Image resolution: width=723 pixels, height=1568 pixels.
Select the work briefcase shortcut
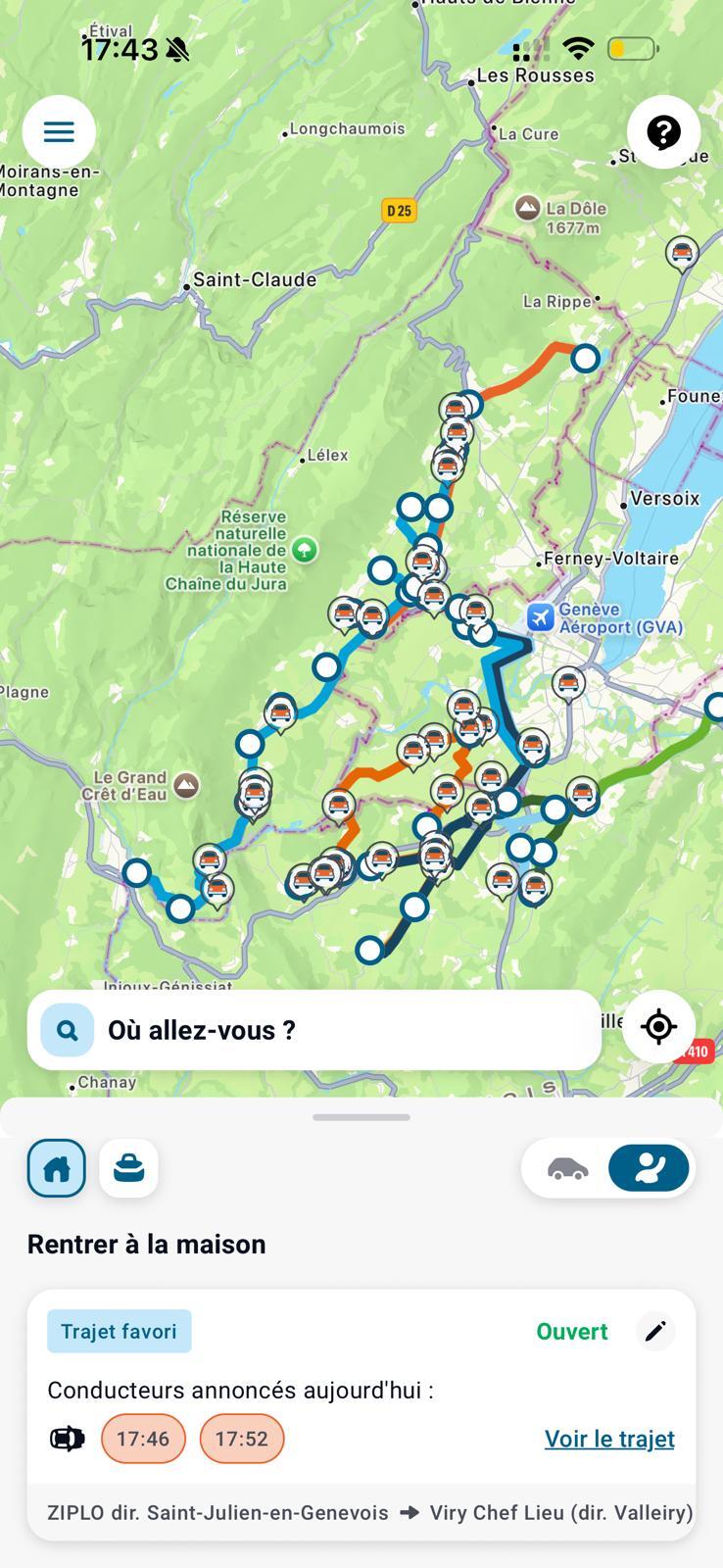tap(128, 1168)
